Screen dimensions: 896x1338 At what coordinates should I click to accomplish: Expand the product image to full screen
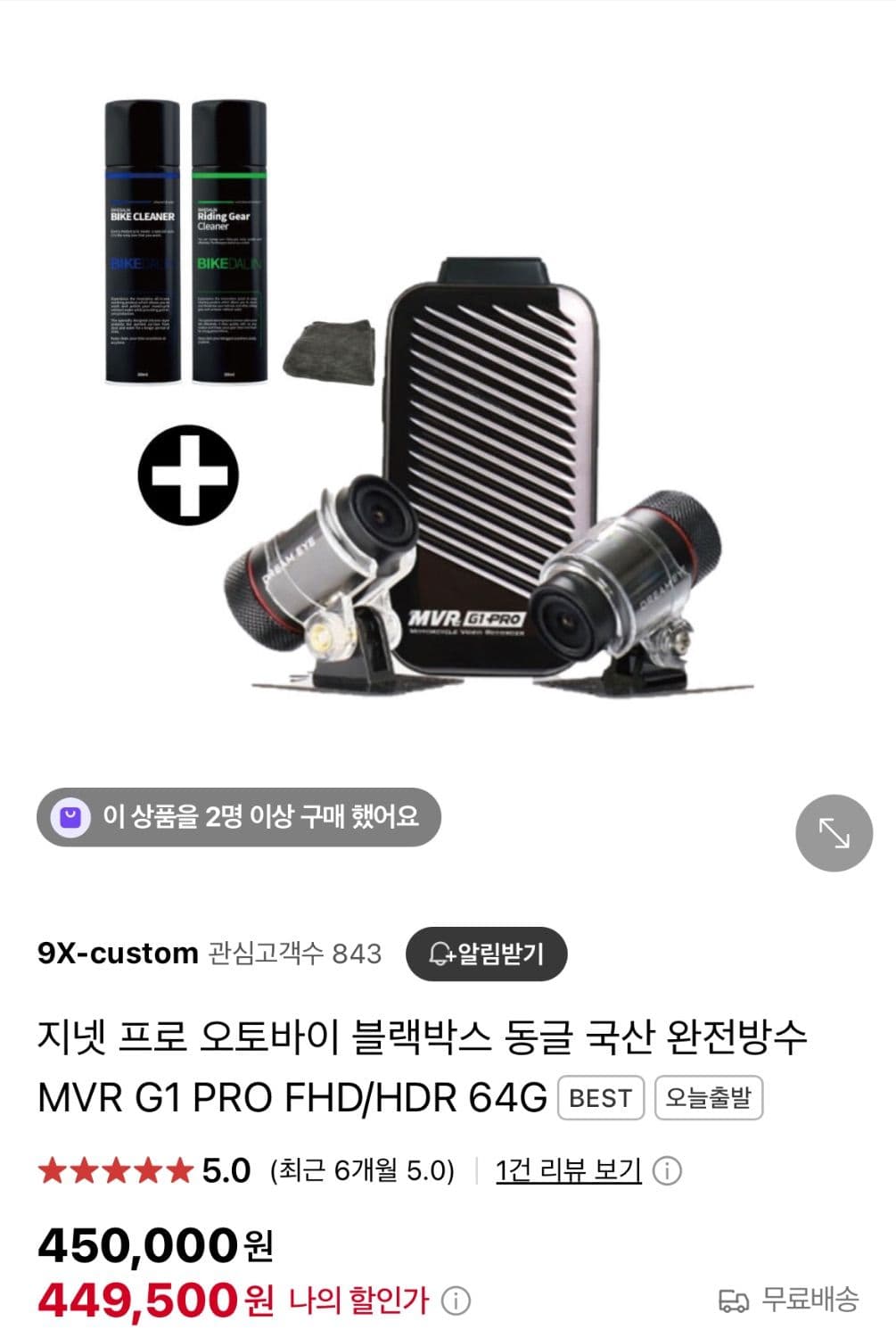(x=834, y=833)
